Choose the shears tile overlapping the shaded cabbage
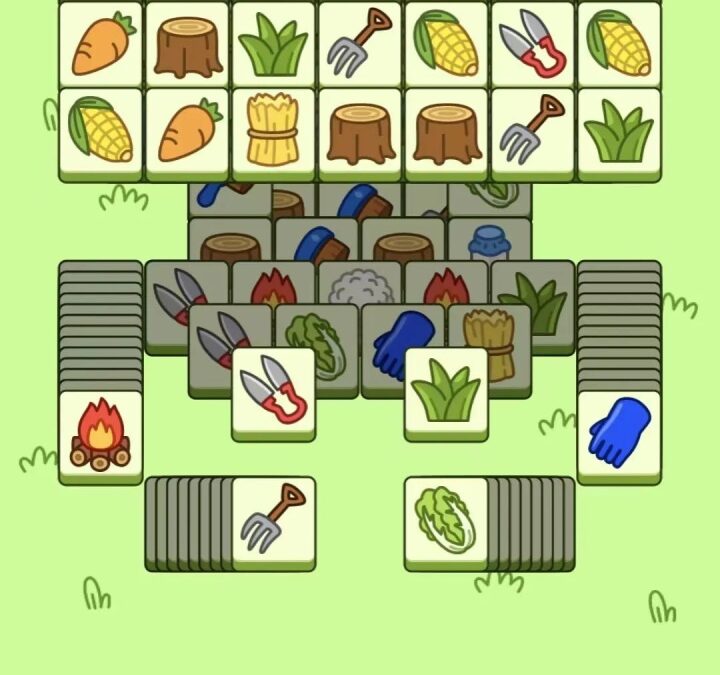The height and width of the screenshot is (675, 720). click(x=273, y=391)
